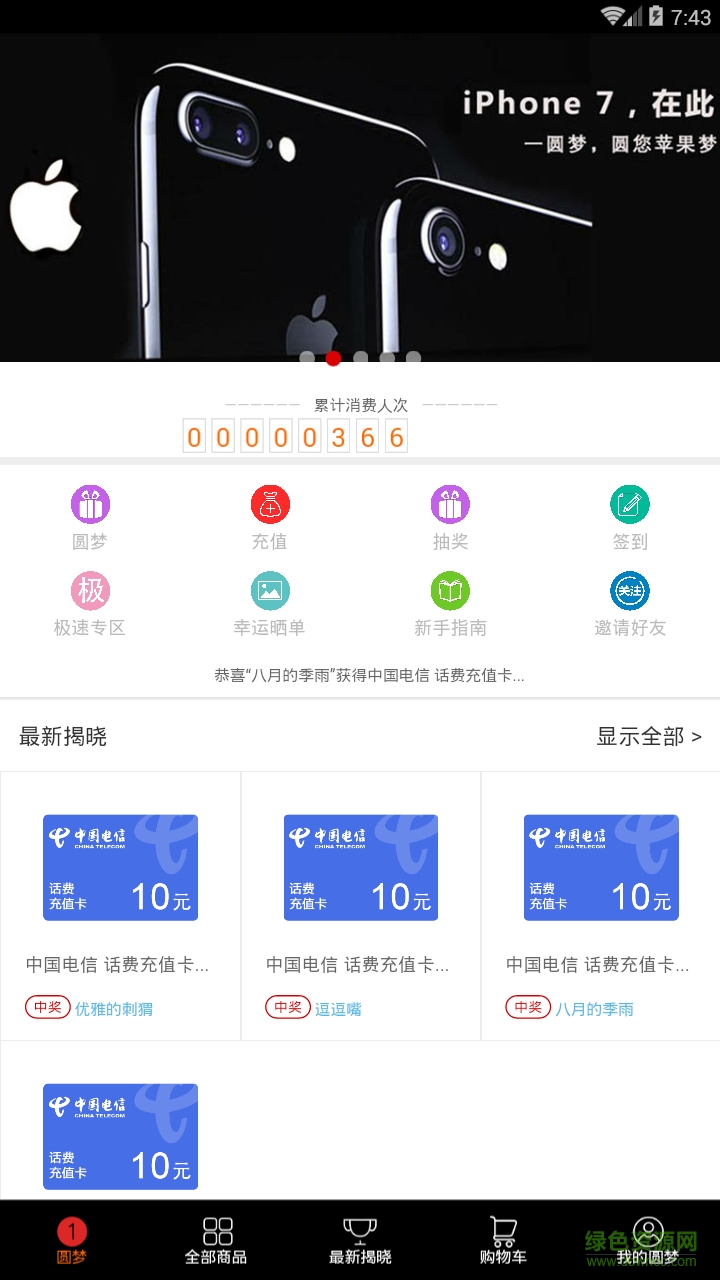The image size is (720, 1280).
Task: Open the card won by 逗逗嘴
Action: [360, 905]
